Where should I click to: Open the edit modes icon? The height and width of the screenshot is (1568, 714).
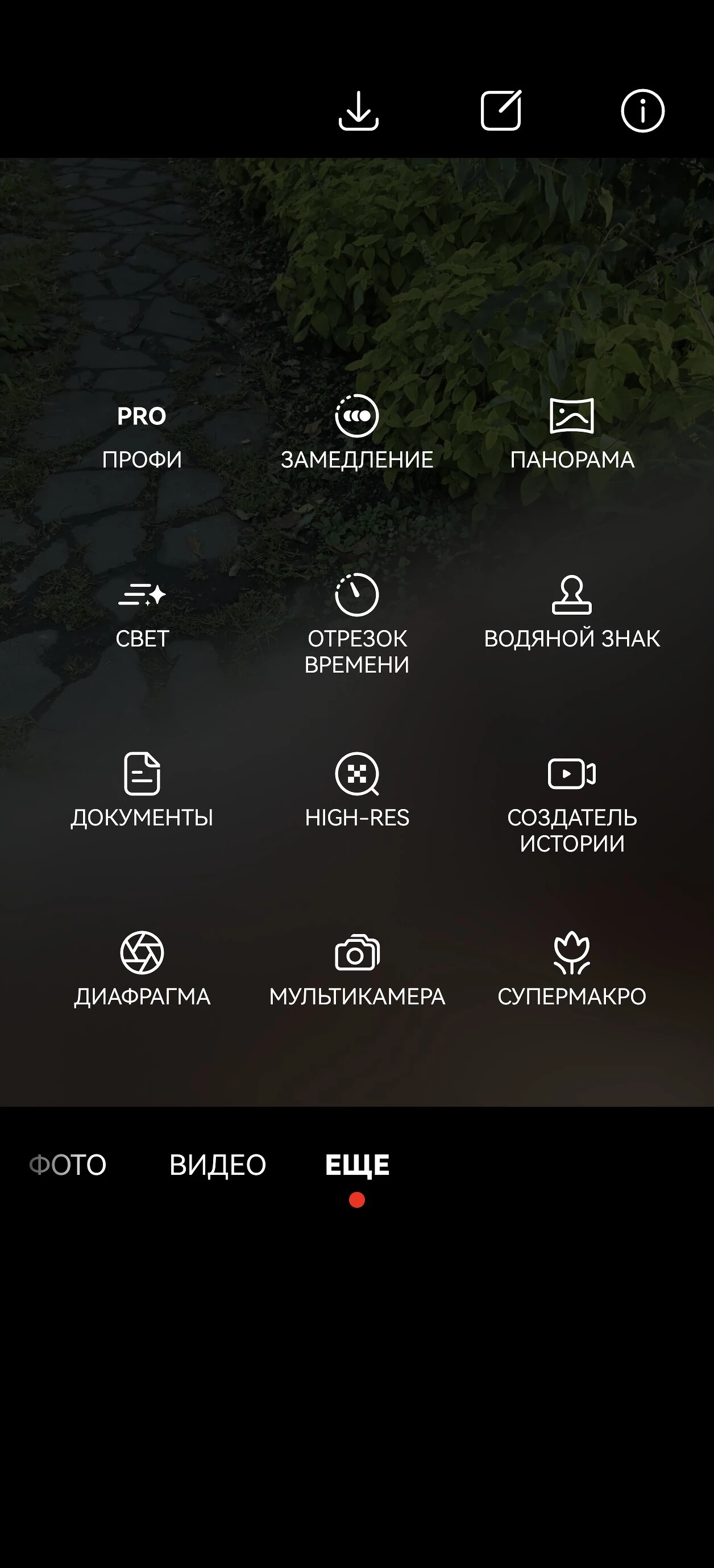click(501, 111)
